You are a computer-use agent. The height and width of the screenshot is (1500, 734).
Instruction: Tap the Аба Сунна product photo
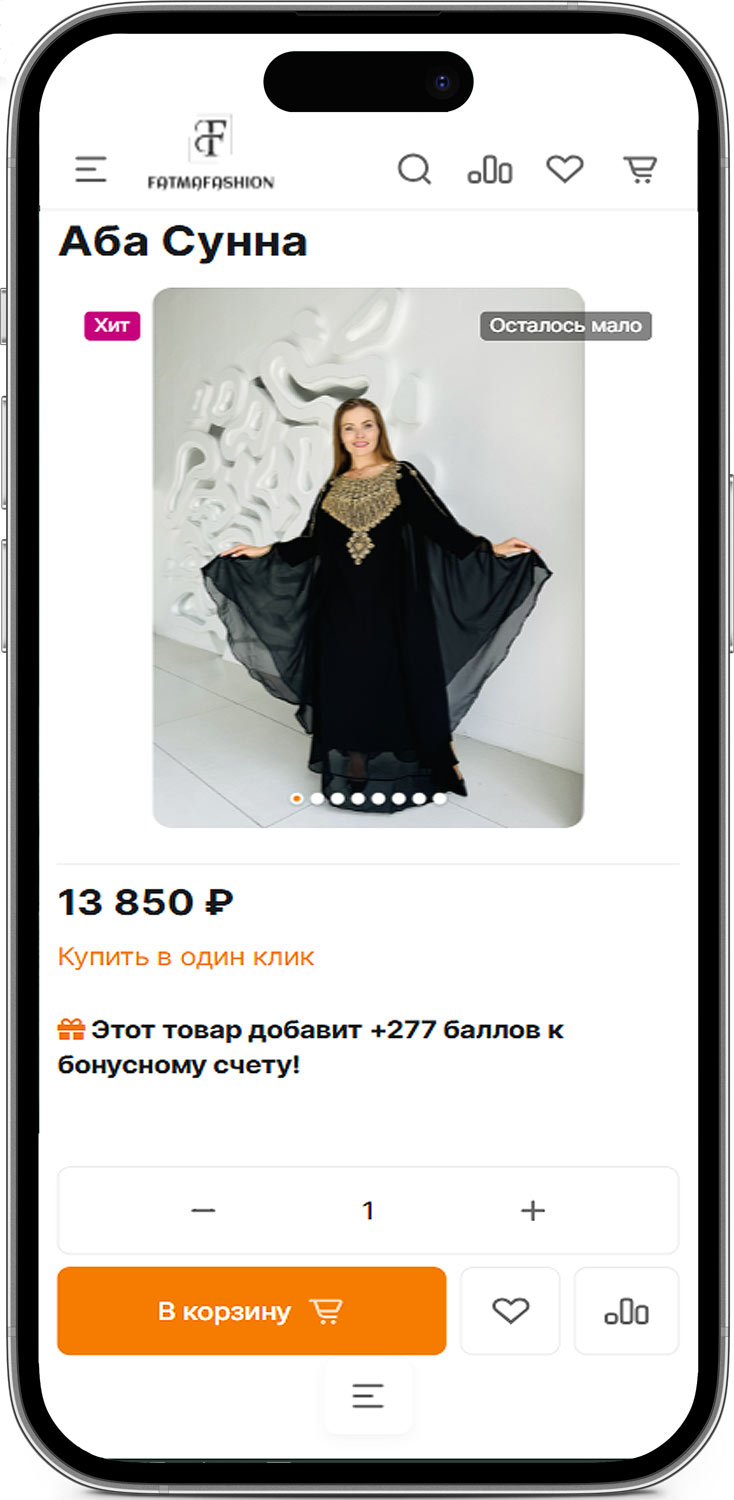point(368,557)
